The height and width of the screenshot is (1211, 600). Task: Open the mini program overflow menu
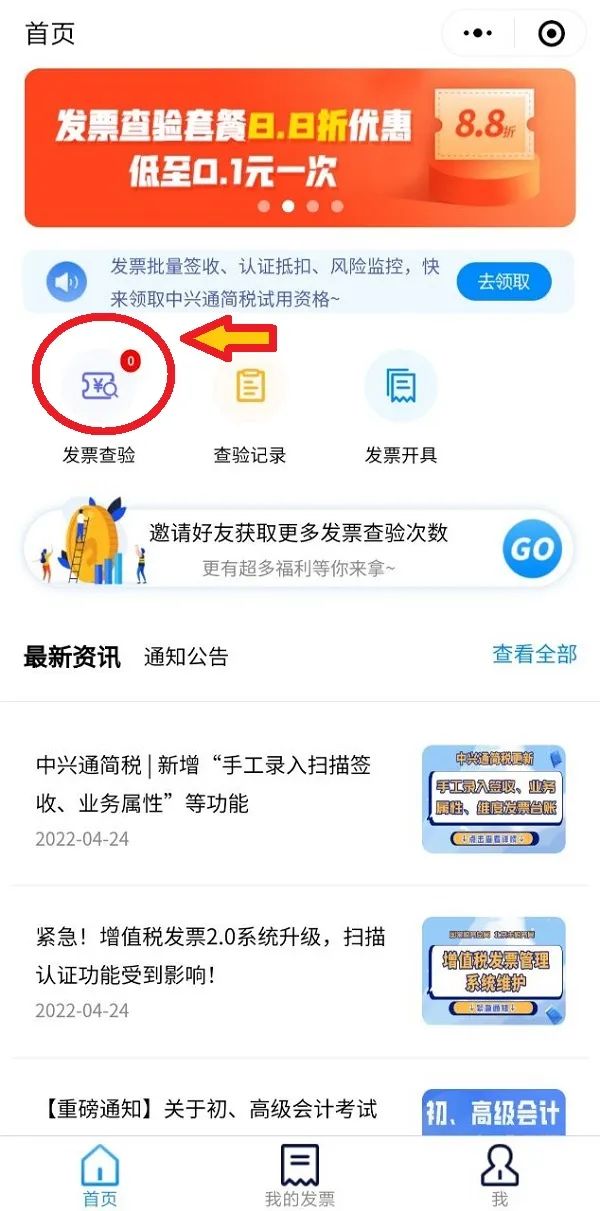click(x=477, y=34)
